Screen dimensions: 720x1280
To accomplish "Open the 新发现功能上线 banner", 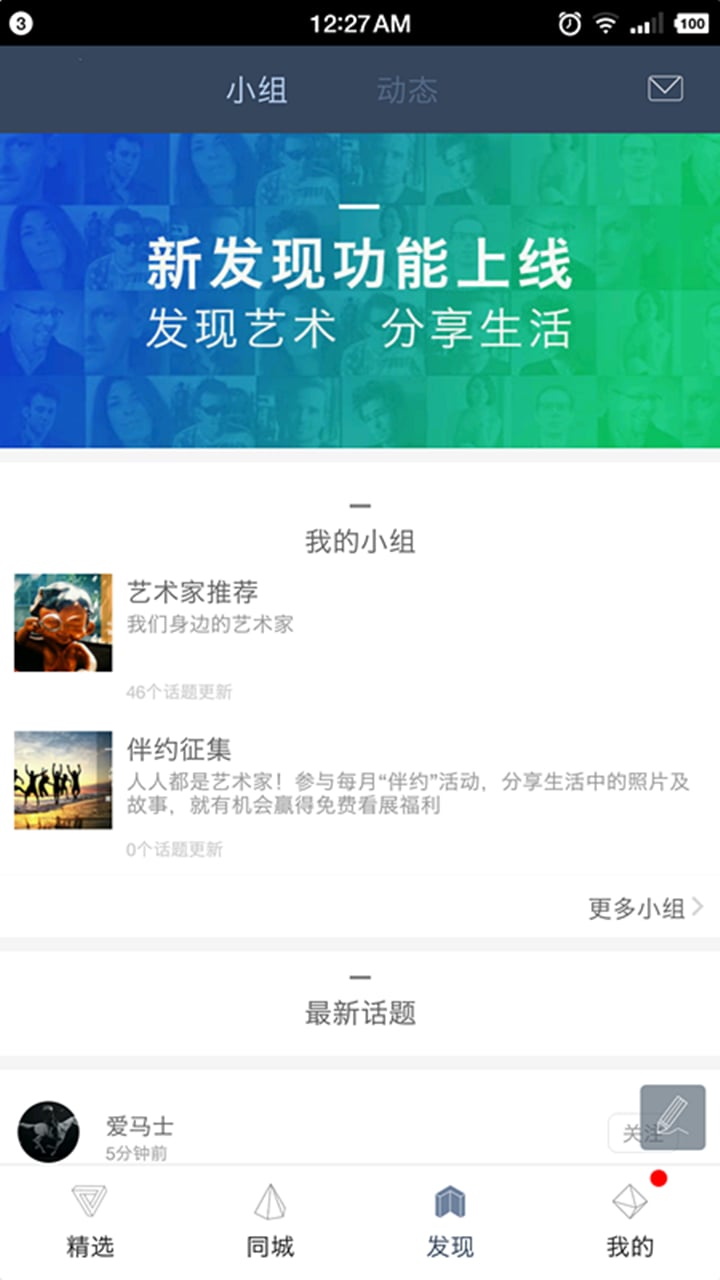I will 360,290.
